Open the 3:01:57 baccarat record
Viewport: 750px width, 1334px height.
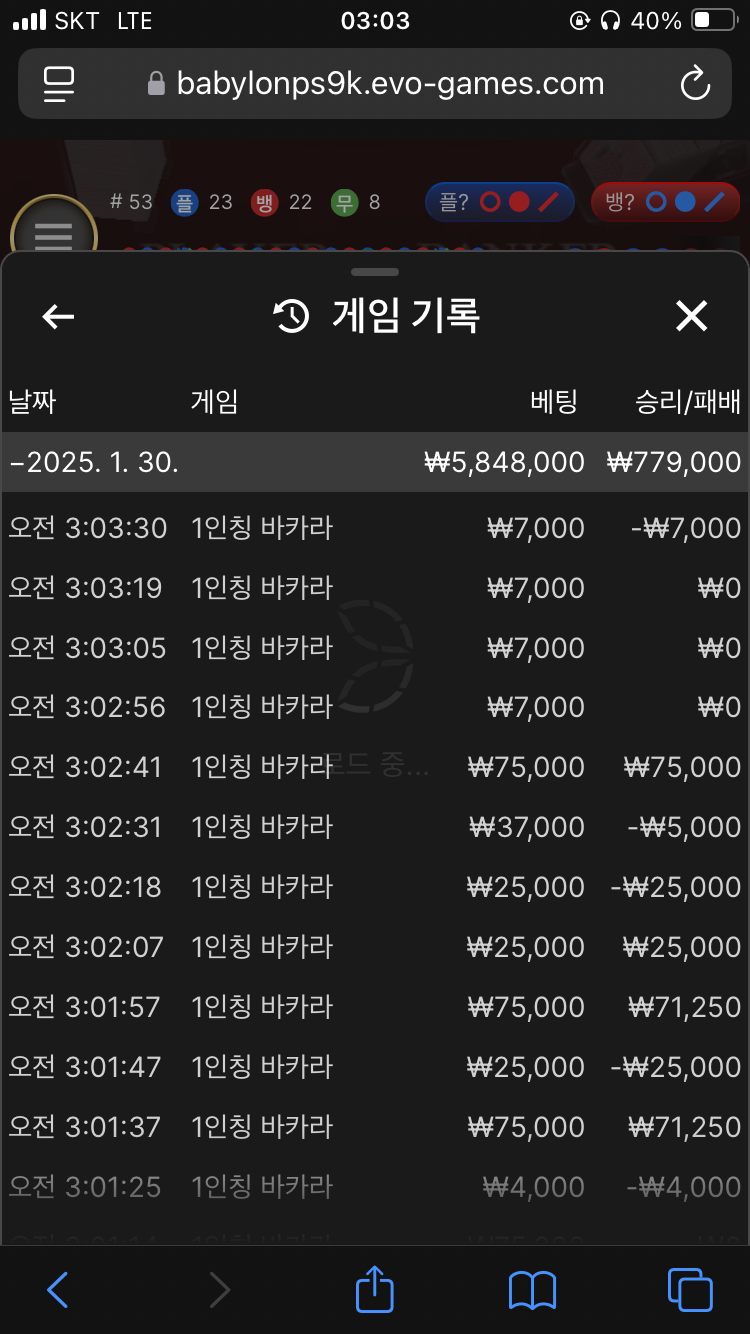coord(374,1007)
